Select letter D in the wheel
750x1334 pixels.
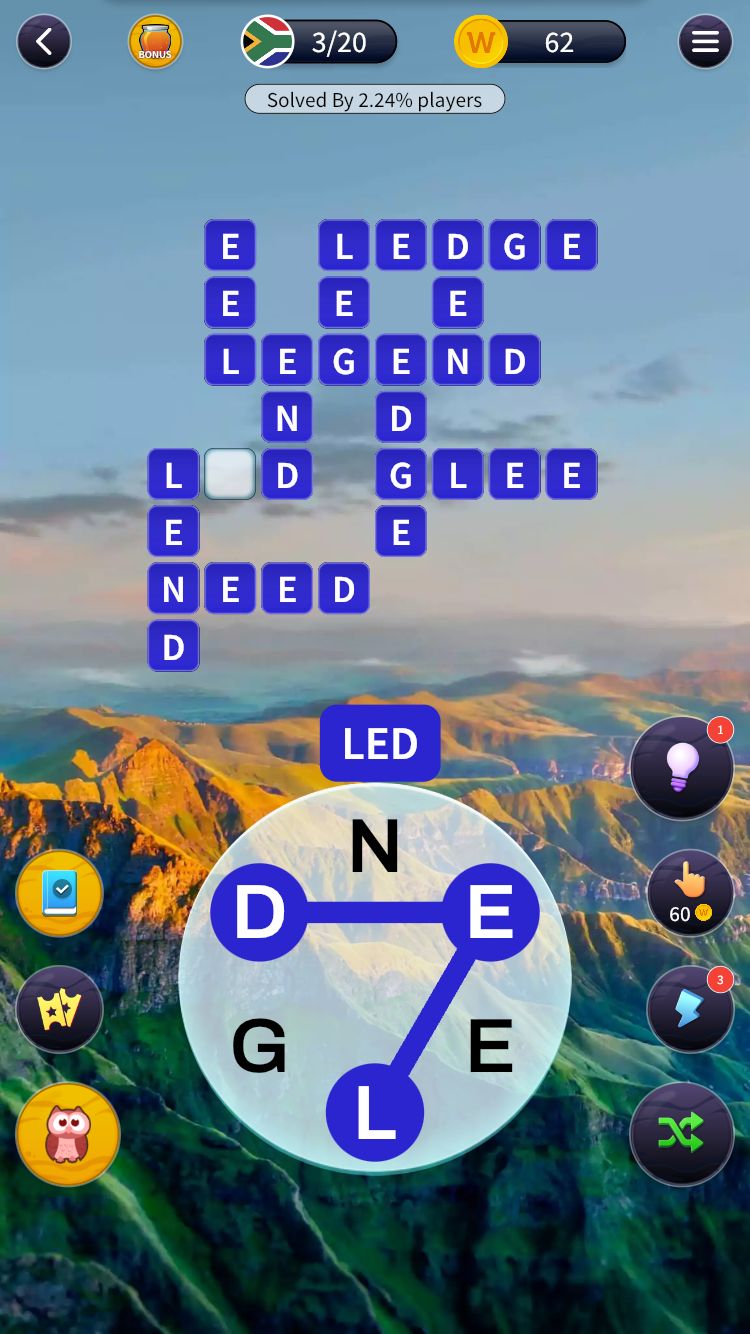(259, 912)
